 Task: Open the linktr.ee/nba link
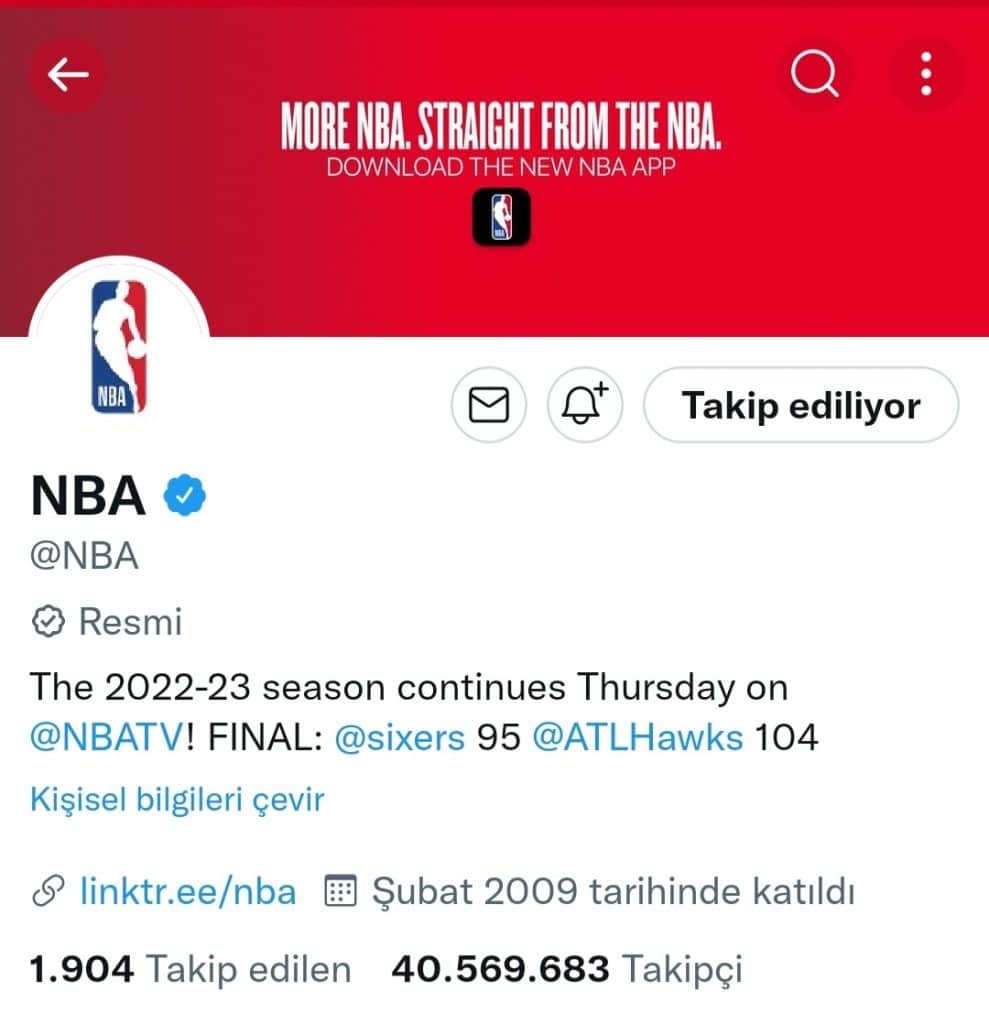188,890
